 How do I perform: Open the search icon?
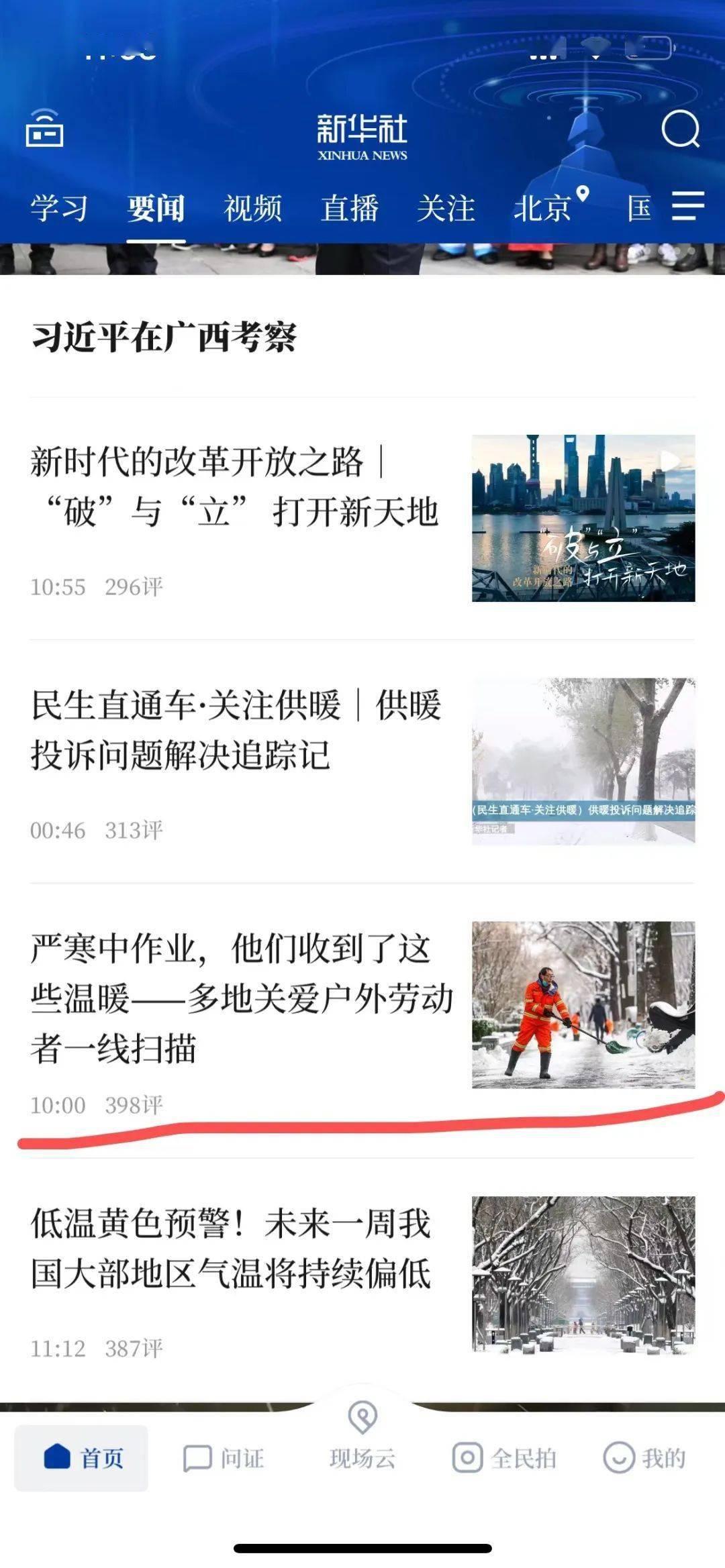tap(680, 129)
